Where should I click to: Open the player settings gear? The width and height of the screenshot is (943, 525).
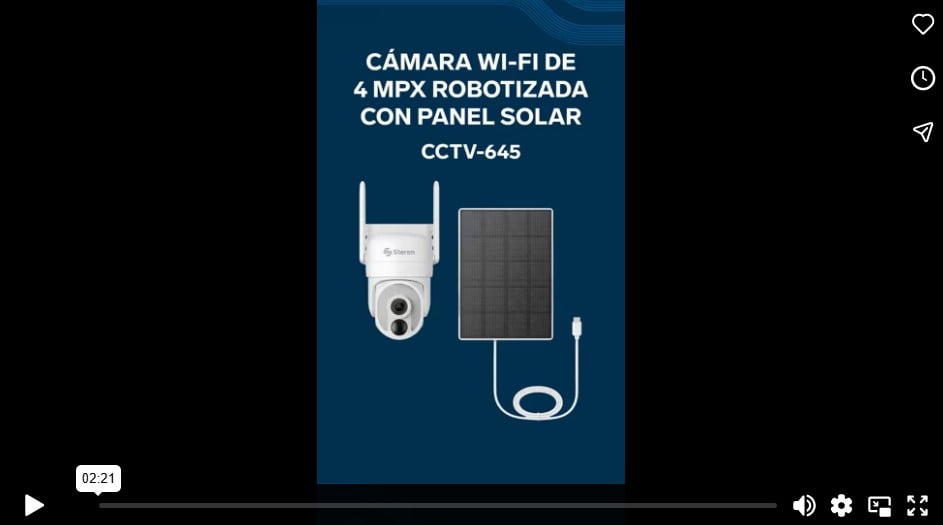841,506
